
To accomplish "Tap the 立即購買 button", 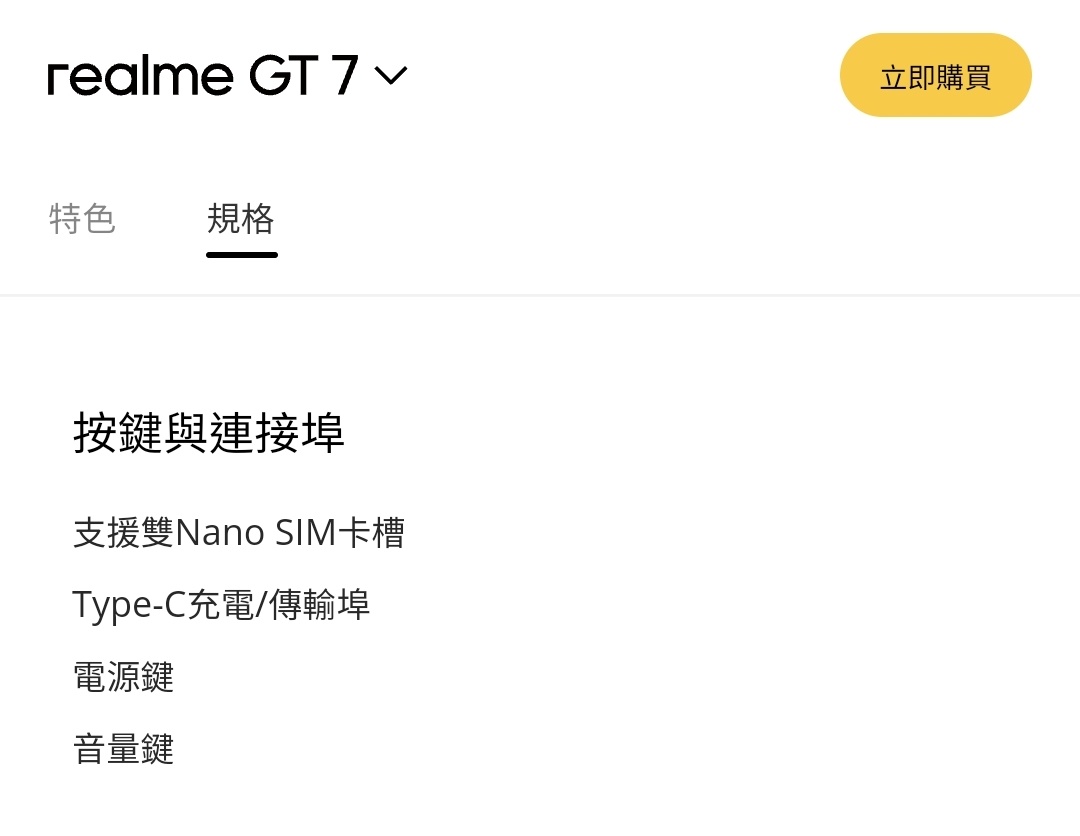I will point(935,76).
